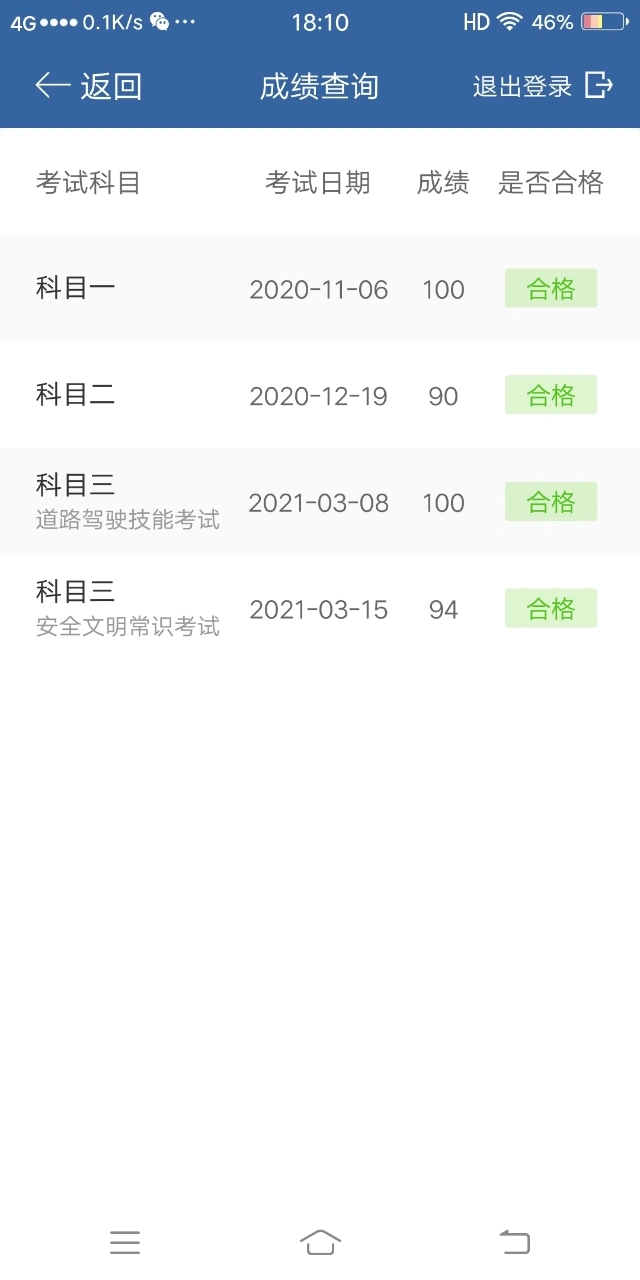Open the system recent apps menu
This screenshot has height=1280, width=640.
pos(125,1242)
